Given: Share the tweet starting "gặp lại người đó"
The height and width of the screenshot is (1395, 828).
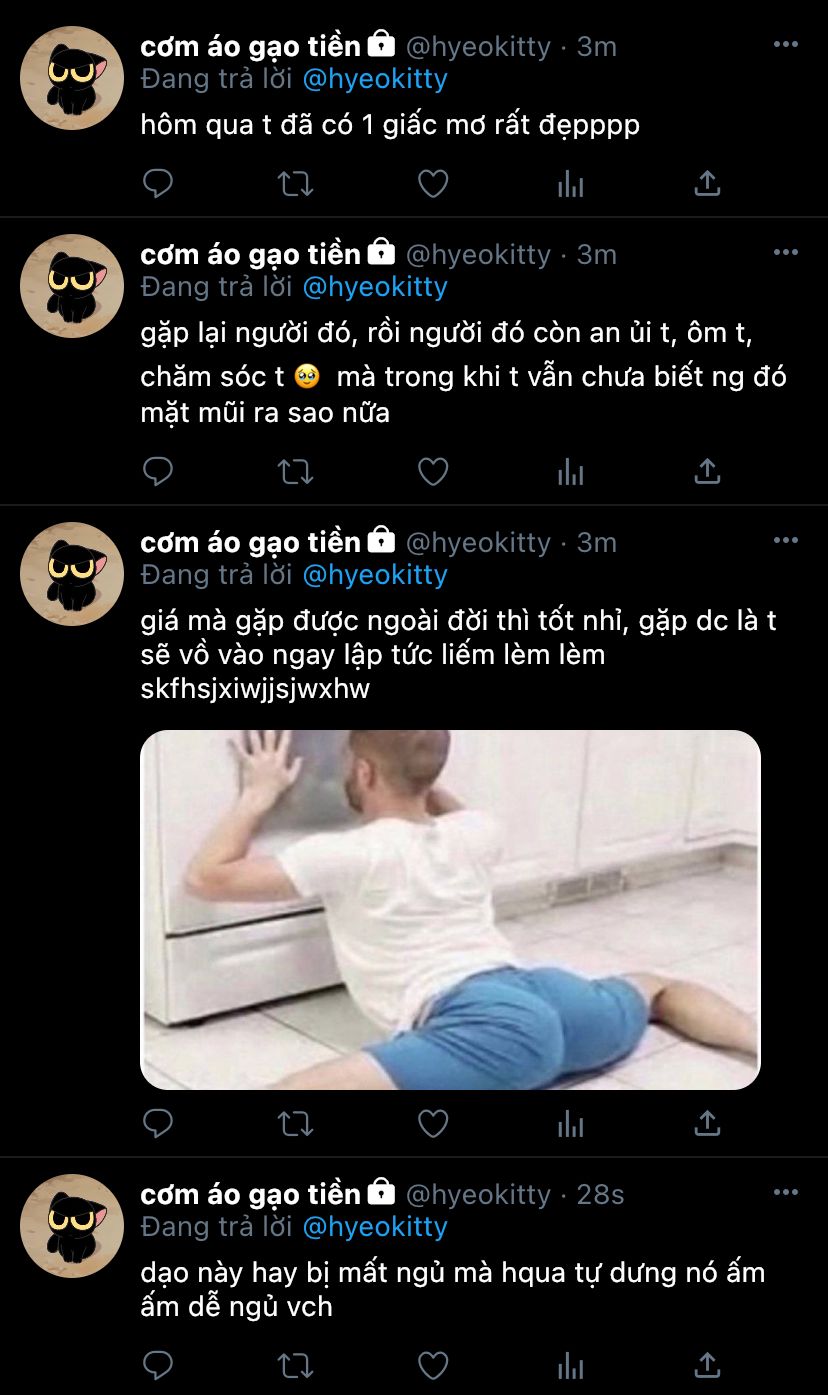Looking at the screenshot, I should click(707, 471).
